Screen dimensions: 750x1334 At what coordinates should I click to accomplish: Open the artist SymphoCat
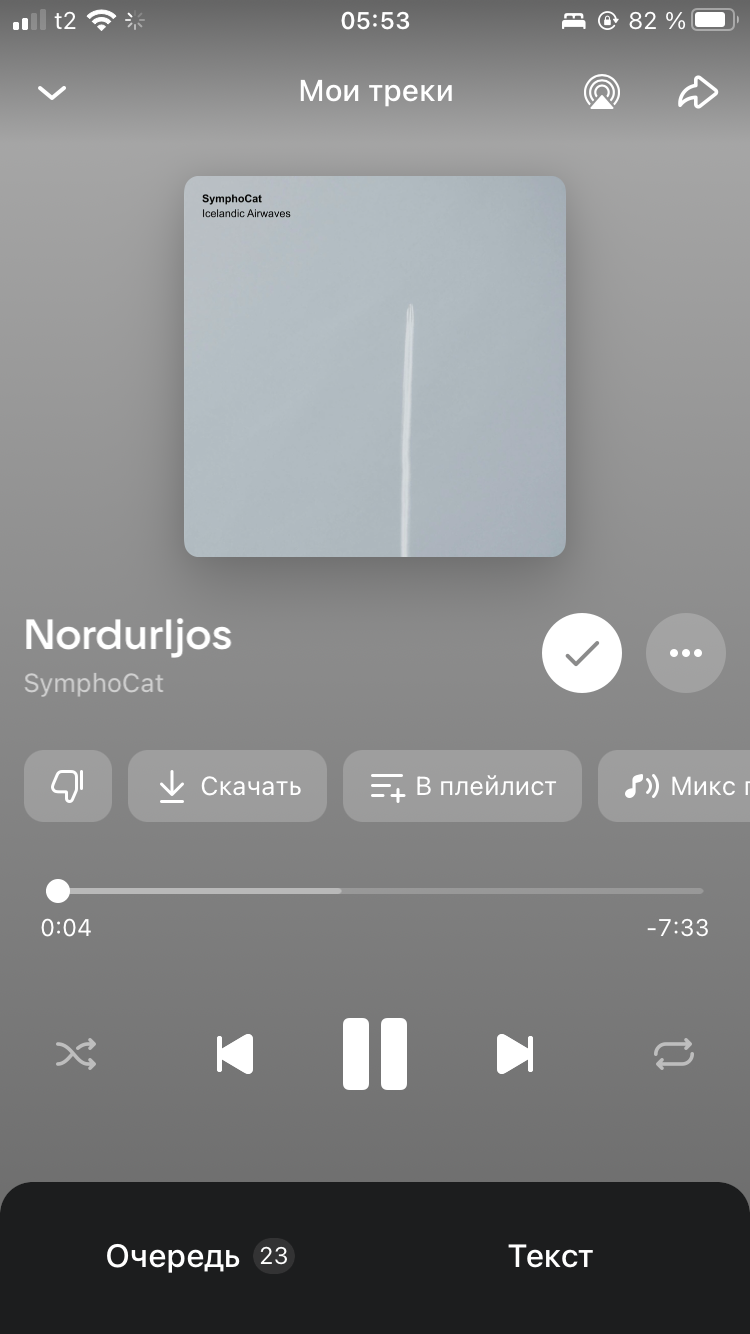(94, 683)
